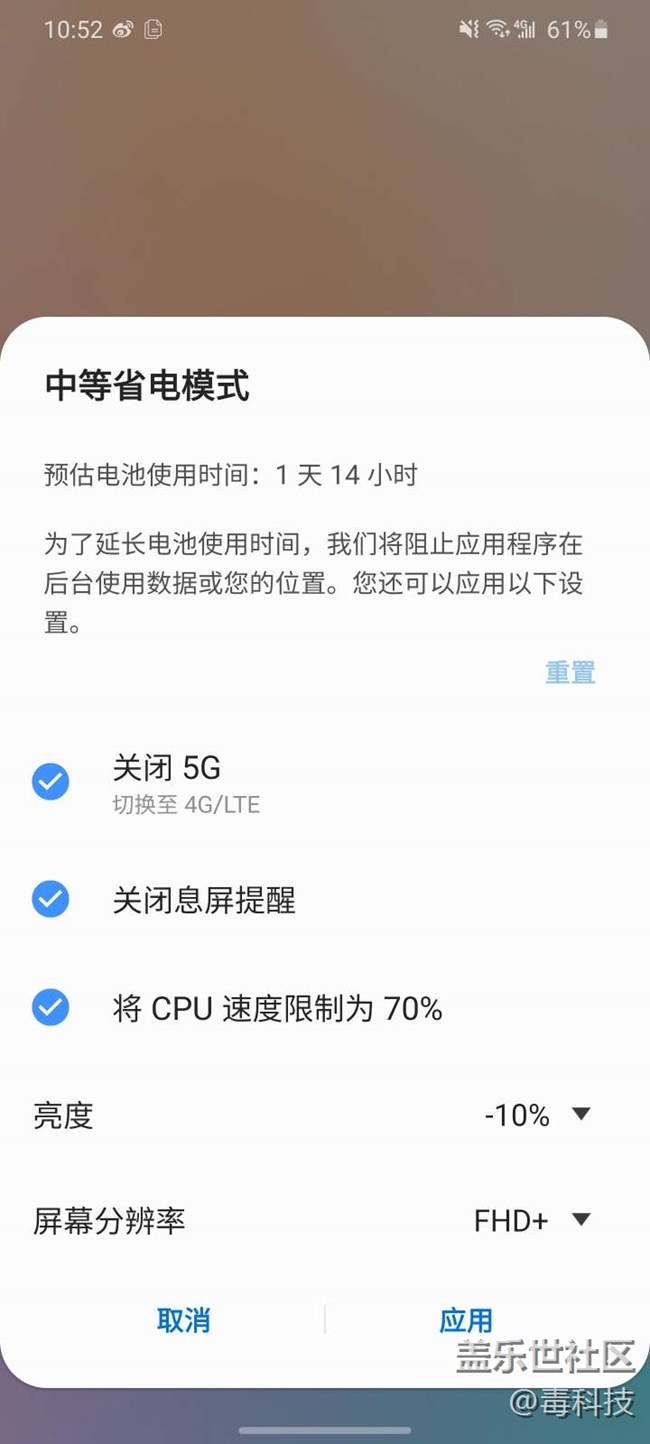Uncheck 将 CPU 速度限制为 70%

click(x=50, y=1008)
